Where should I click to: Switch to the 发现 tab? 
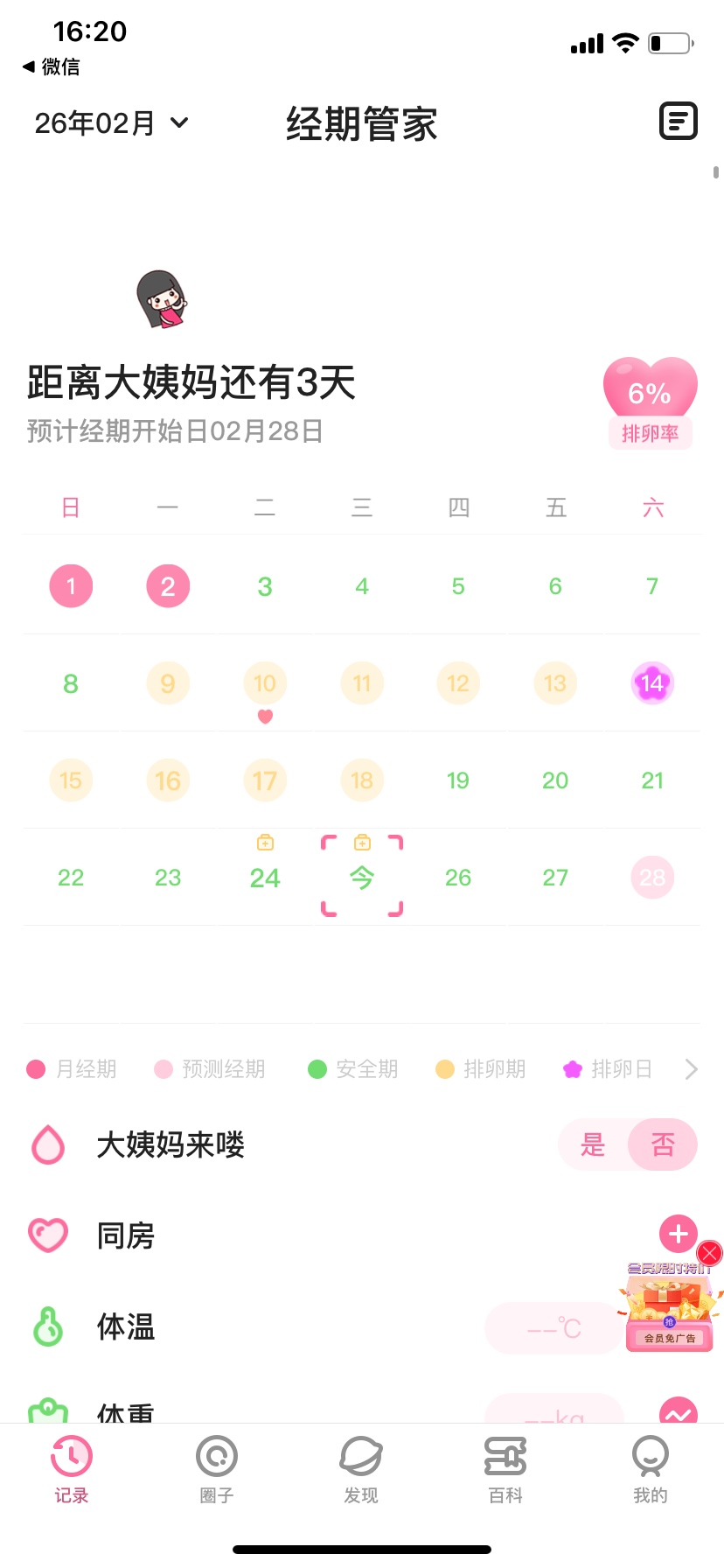click(361, 1470)
